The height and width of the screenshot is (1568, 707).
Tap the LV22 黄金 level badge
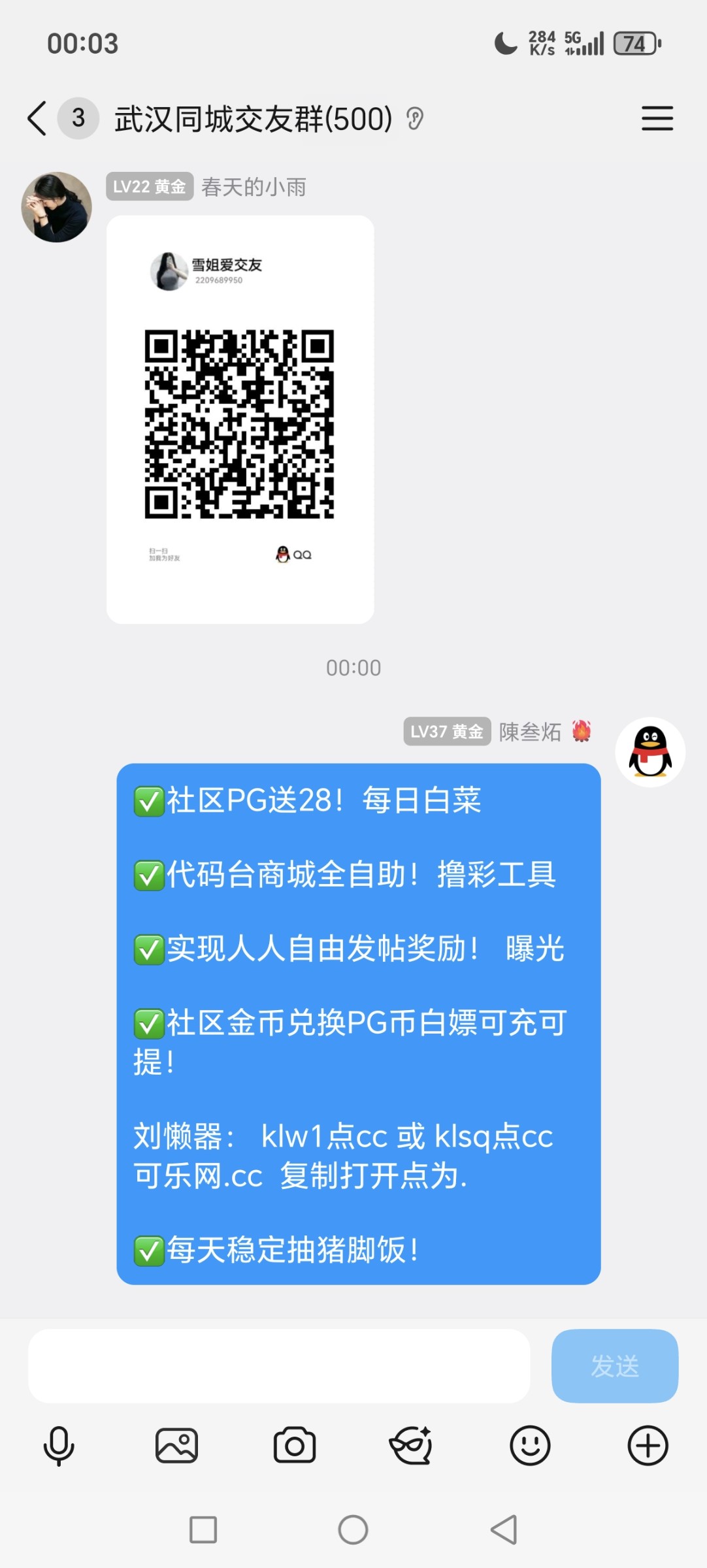149,186
